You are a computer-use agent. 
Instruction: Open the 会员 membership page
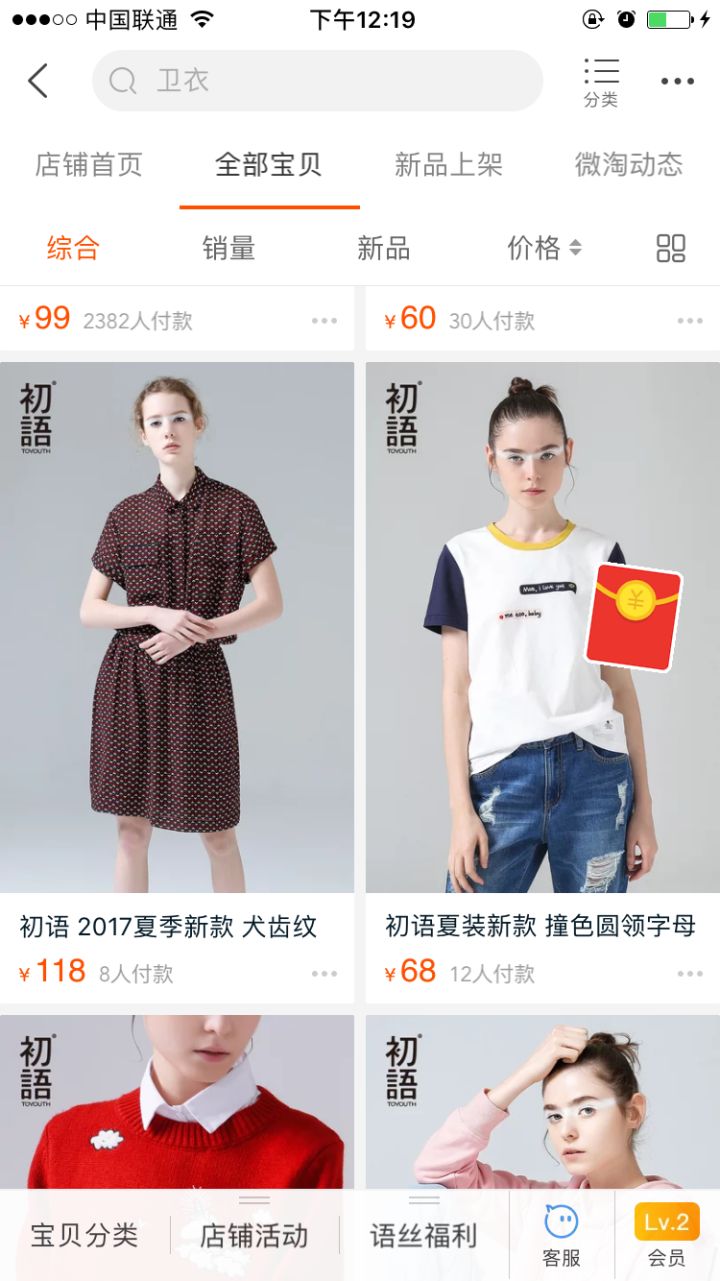click(x=666, y=1235)
